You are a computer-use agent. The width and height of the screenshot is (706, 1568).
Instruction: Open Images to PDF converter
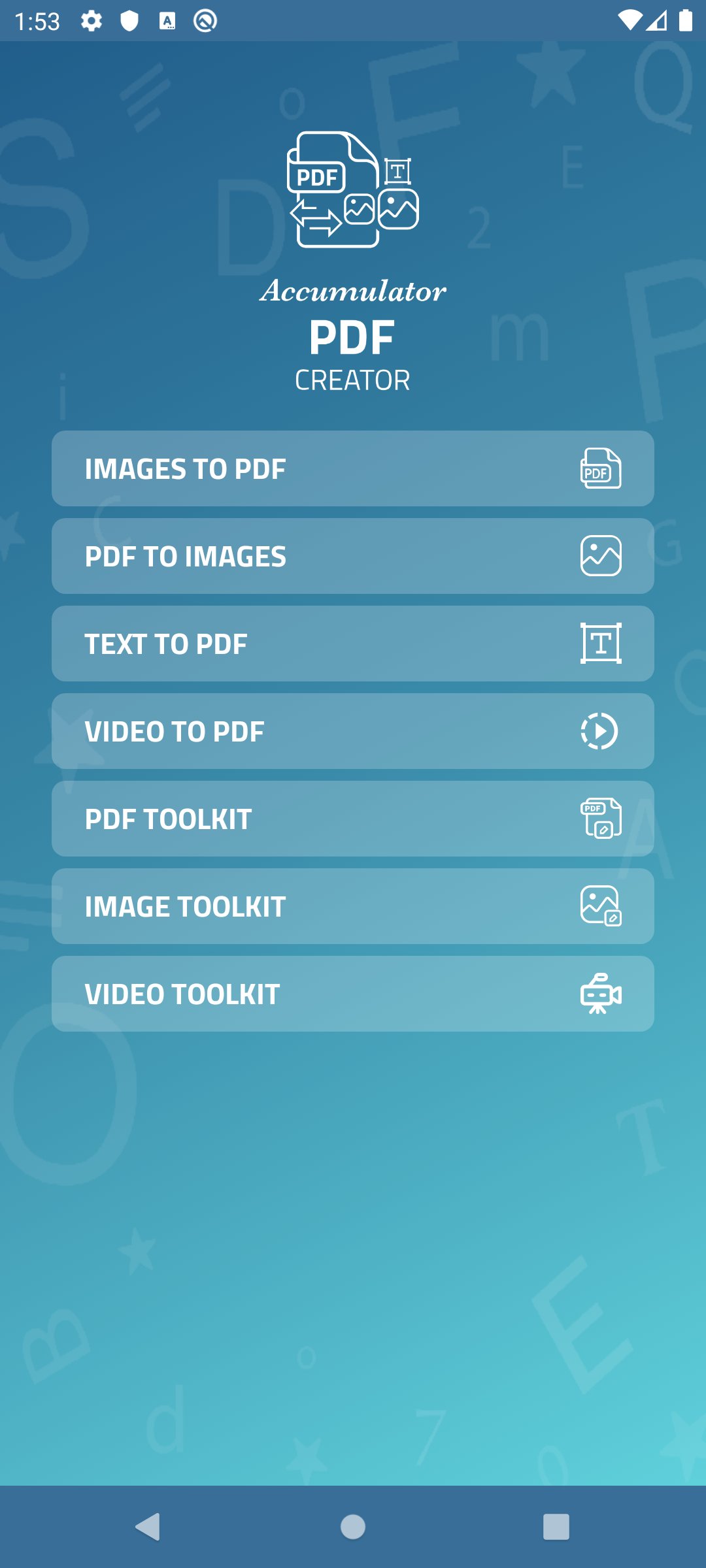353,468
